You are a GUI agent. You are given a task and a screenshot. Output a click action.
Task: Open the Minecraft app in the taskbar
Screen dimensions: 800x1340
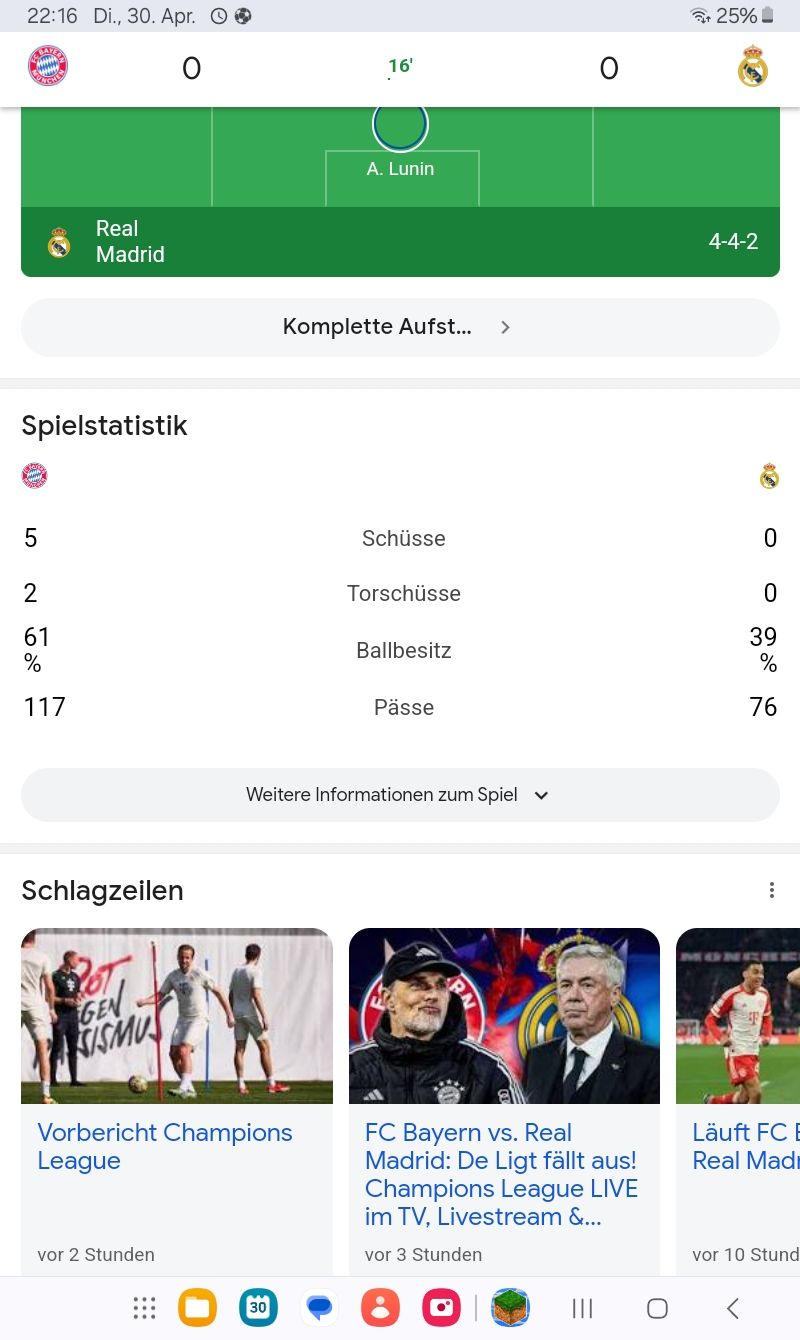pyautogui.click(x=510, y=1308)
